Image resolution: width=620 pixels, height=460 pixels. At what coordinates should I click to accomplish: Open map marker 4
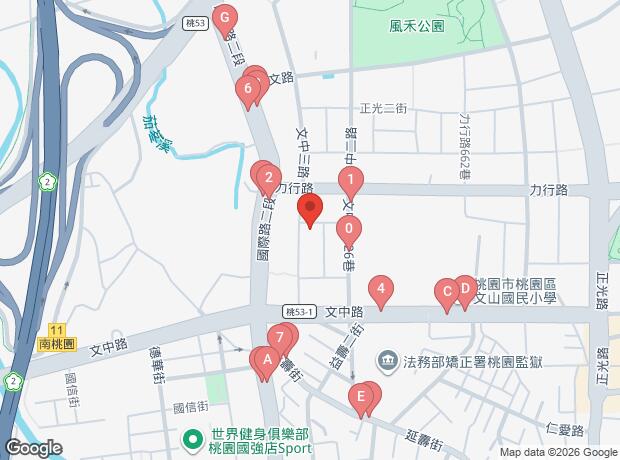[x=380, y=290]
